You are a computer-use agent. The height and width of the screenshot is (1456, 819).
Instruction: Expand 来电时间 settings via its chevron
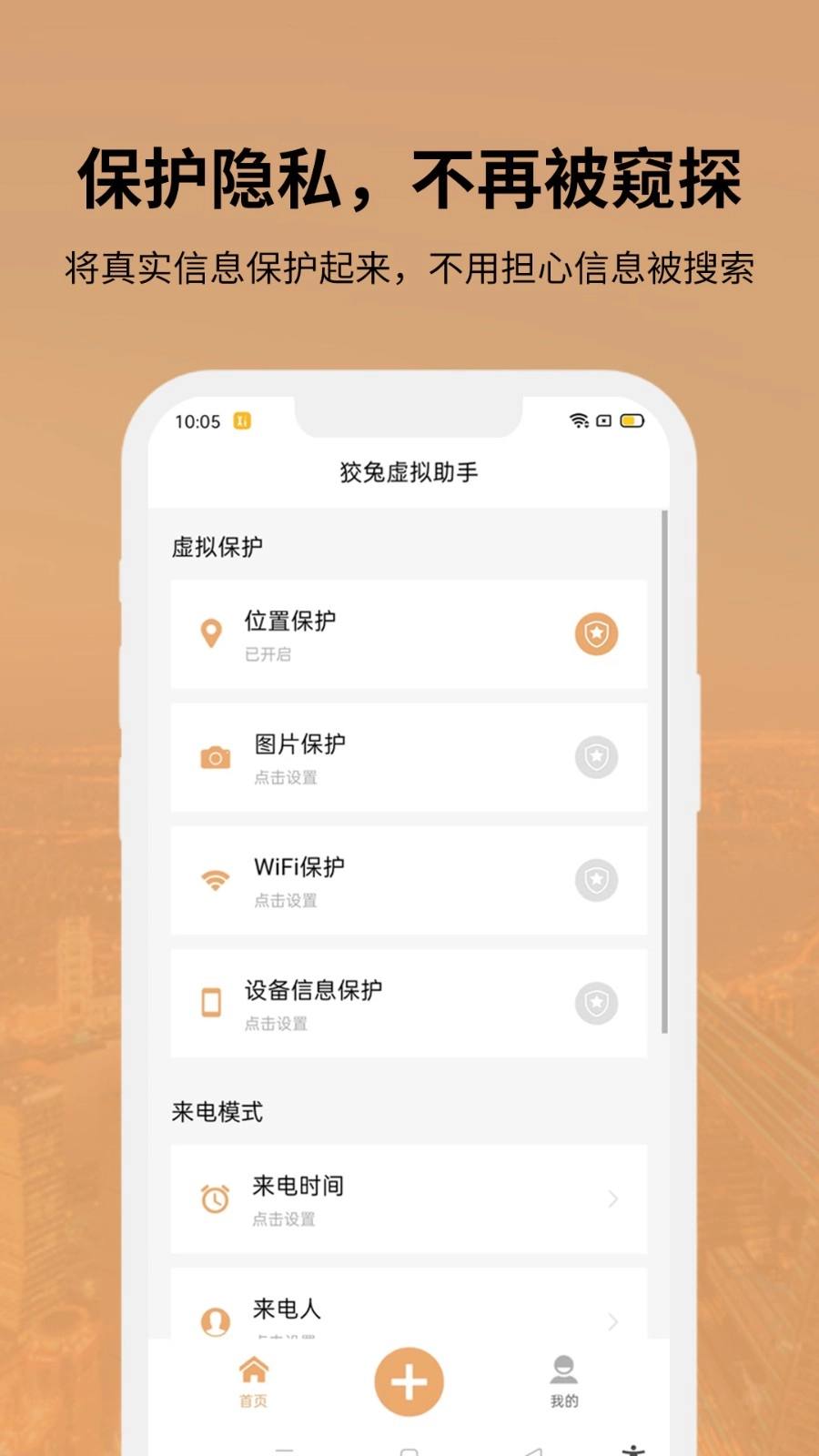click(615, 1198)
